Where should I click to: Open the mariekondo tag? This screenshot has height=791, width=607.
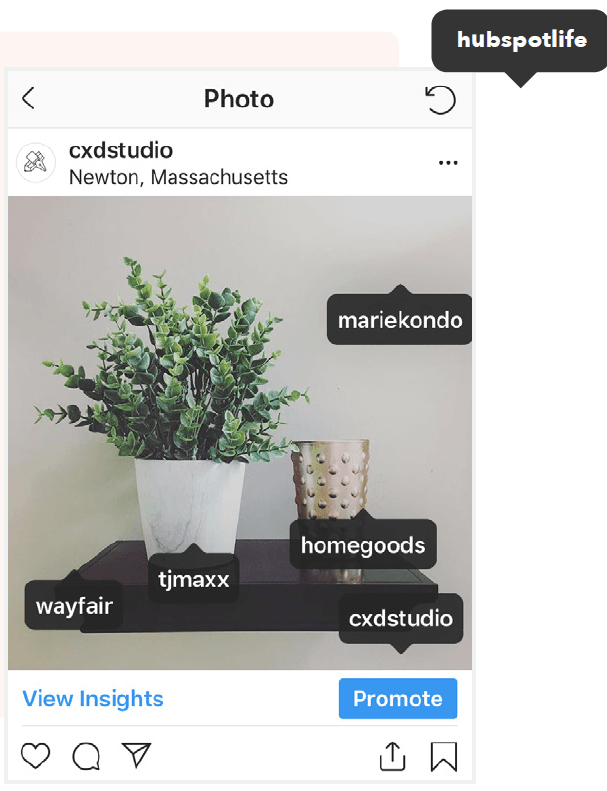pos(400,321)
